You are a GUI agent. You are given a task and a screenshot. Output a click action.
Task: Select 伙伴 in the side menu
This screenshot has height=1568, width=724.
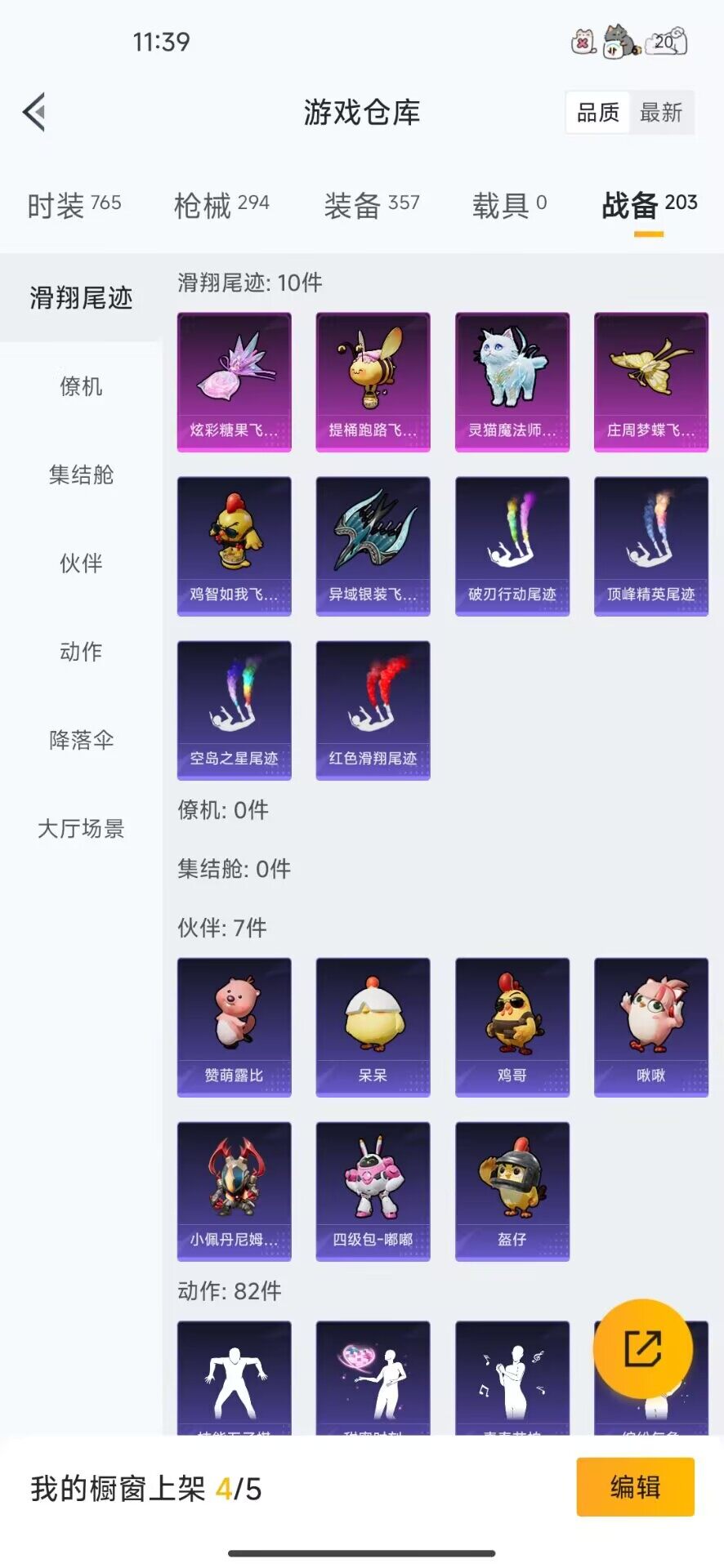coord(81,563)
